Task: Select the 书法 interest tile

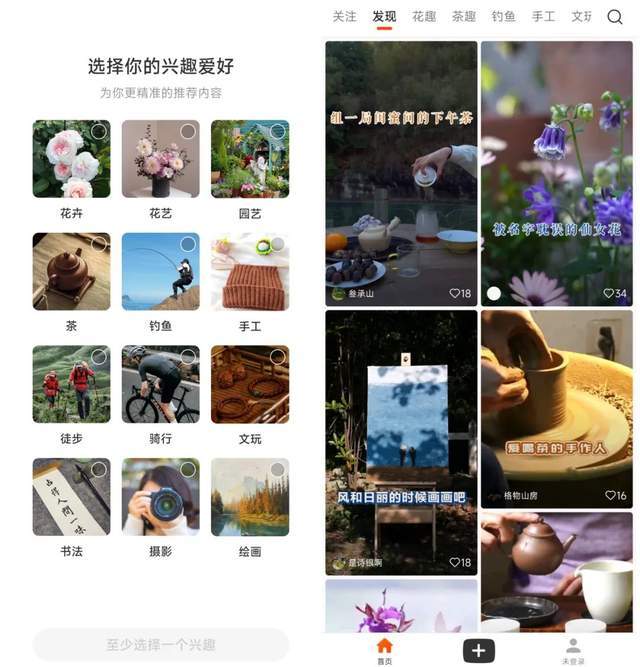Action: (x=71, y=497)
